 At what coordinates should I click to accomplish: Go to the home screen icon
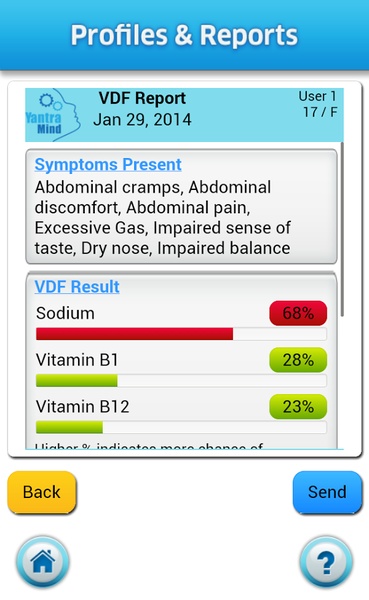point(42,561)
